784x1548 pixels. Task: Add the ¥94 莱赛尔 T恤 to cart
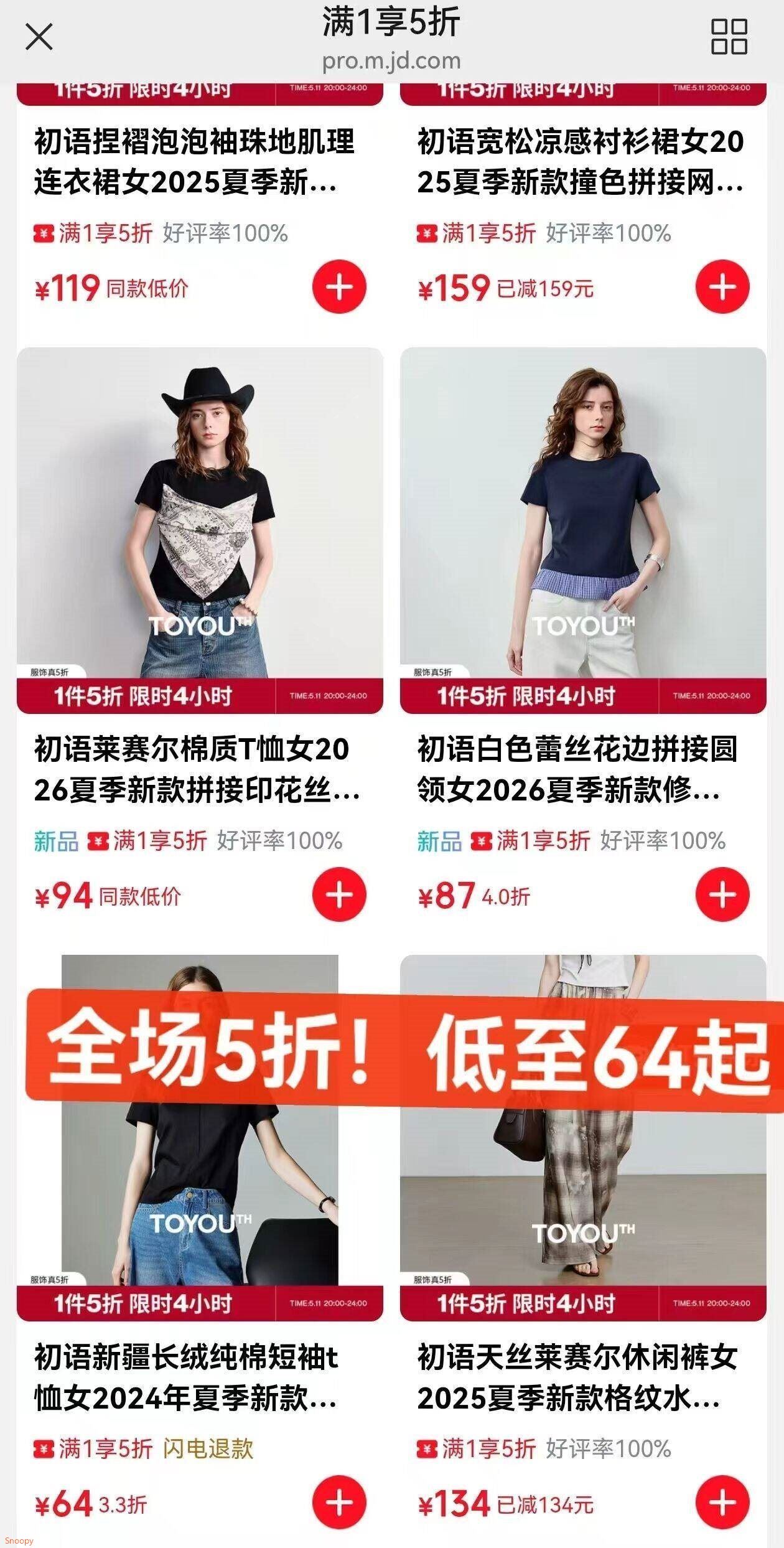click(x=339, y=894)
